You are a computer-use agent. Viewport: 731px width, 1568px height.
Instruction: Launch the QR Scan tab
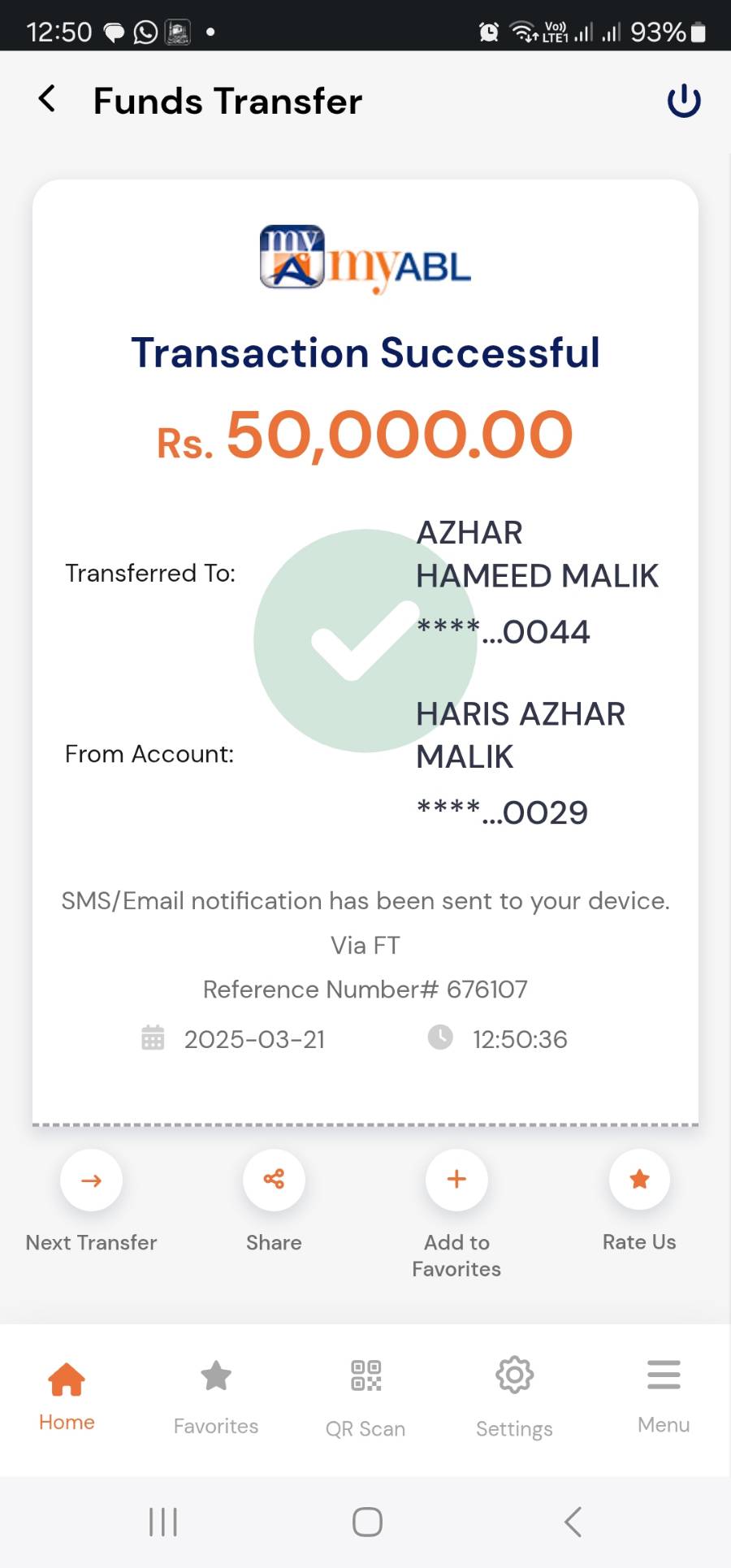365,1396
